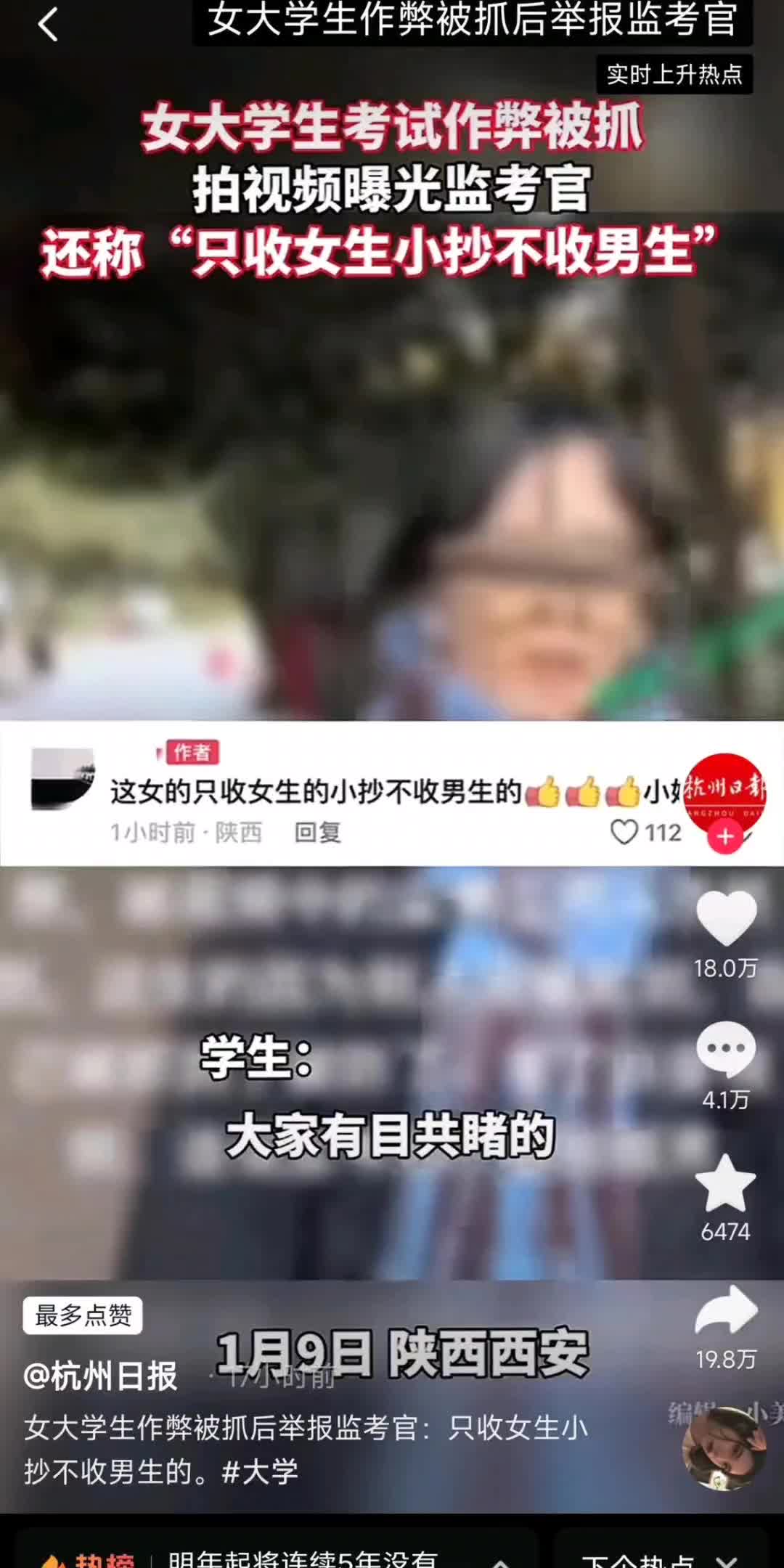Open the comments with 4.1万 count
The image size is (784, 1568).
click(726, 1050)
